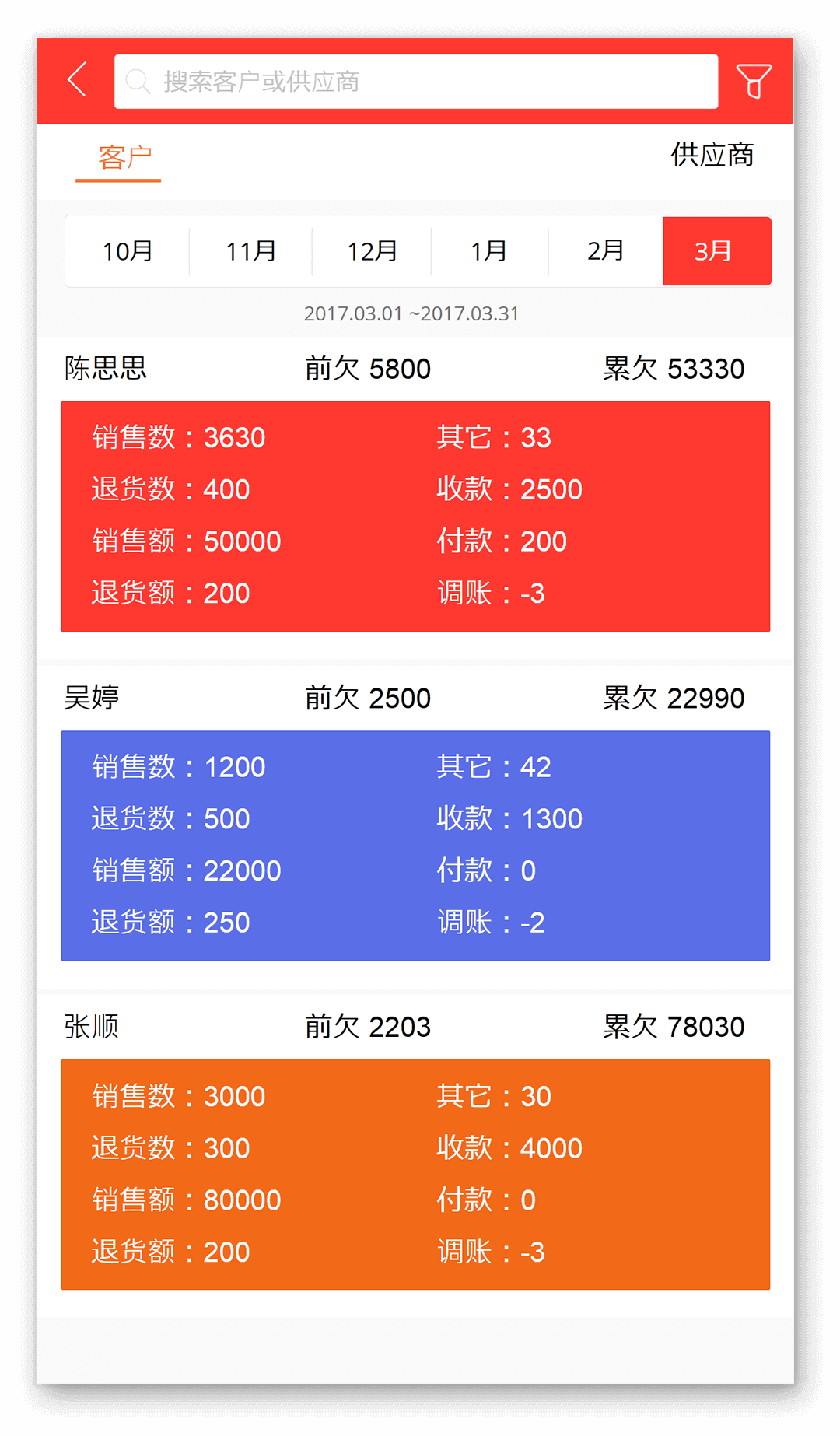Choose 2月 in the month bar
Image resolution: width=840 pixels, height=1436 pixels.
tap(605, 251)
